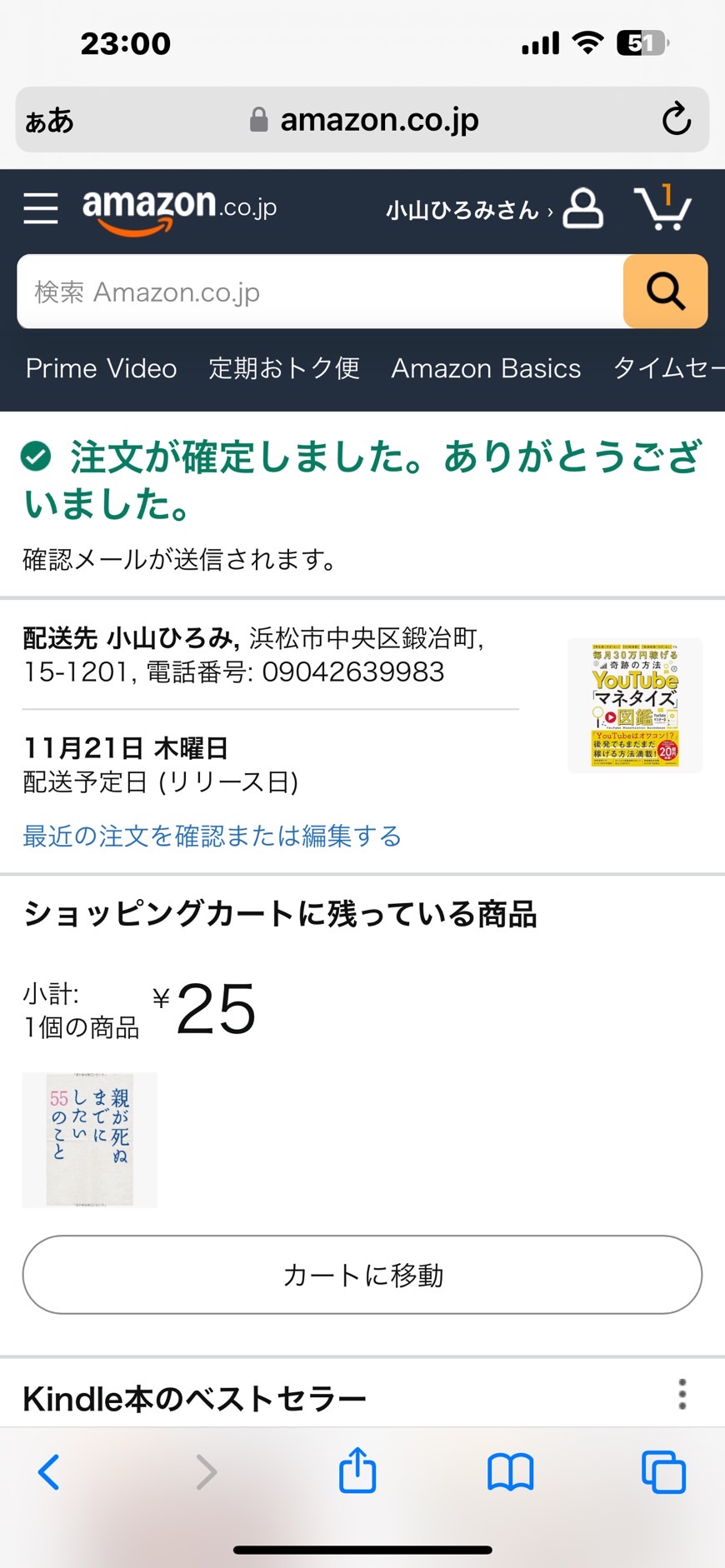Go back in Safari
725x1568 pixels.
coord(49,1472)
